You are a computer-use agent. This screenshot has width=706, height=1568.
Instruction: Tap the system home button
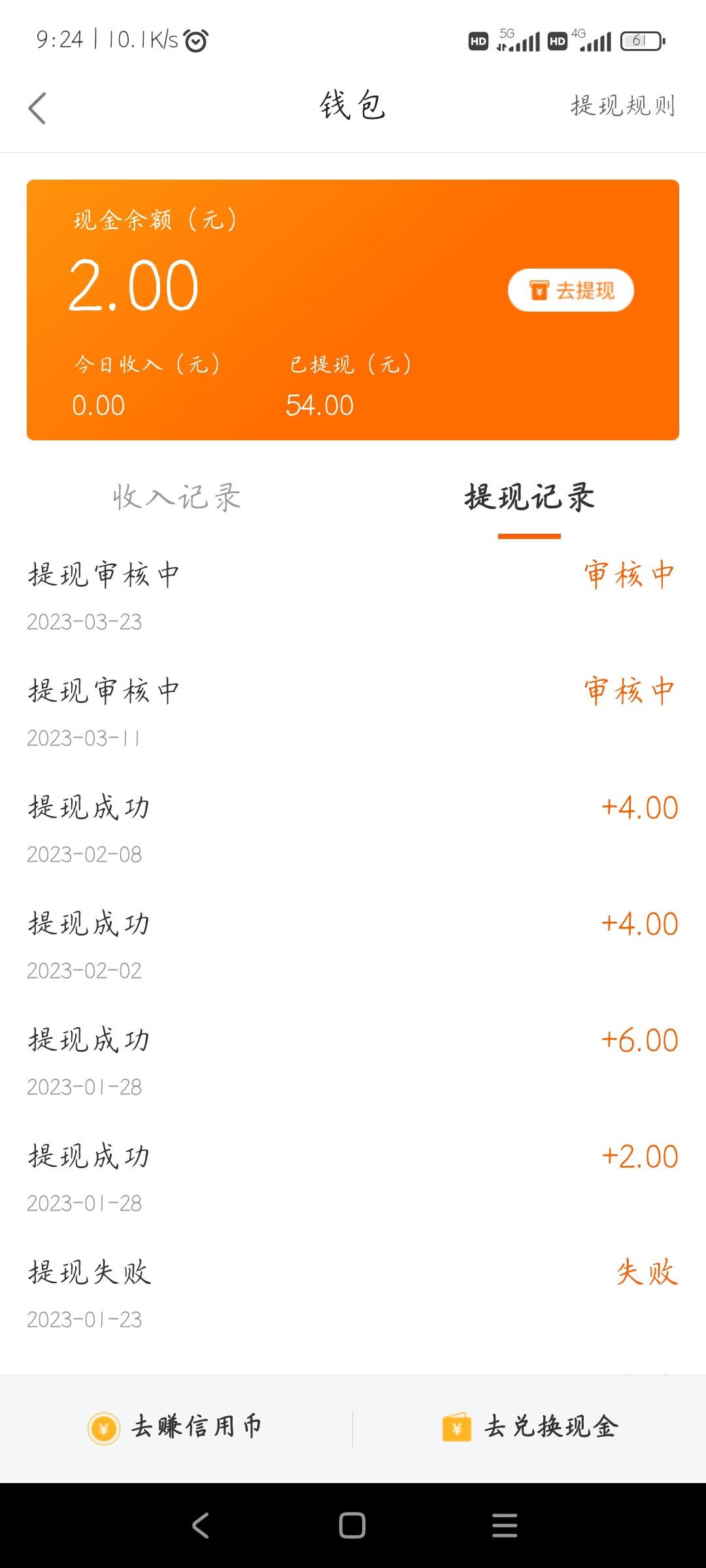tap(352, 1526)
